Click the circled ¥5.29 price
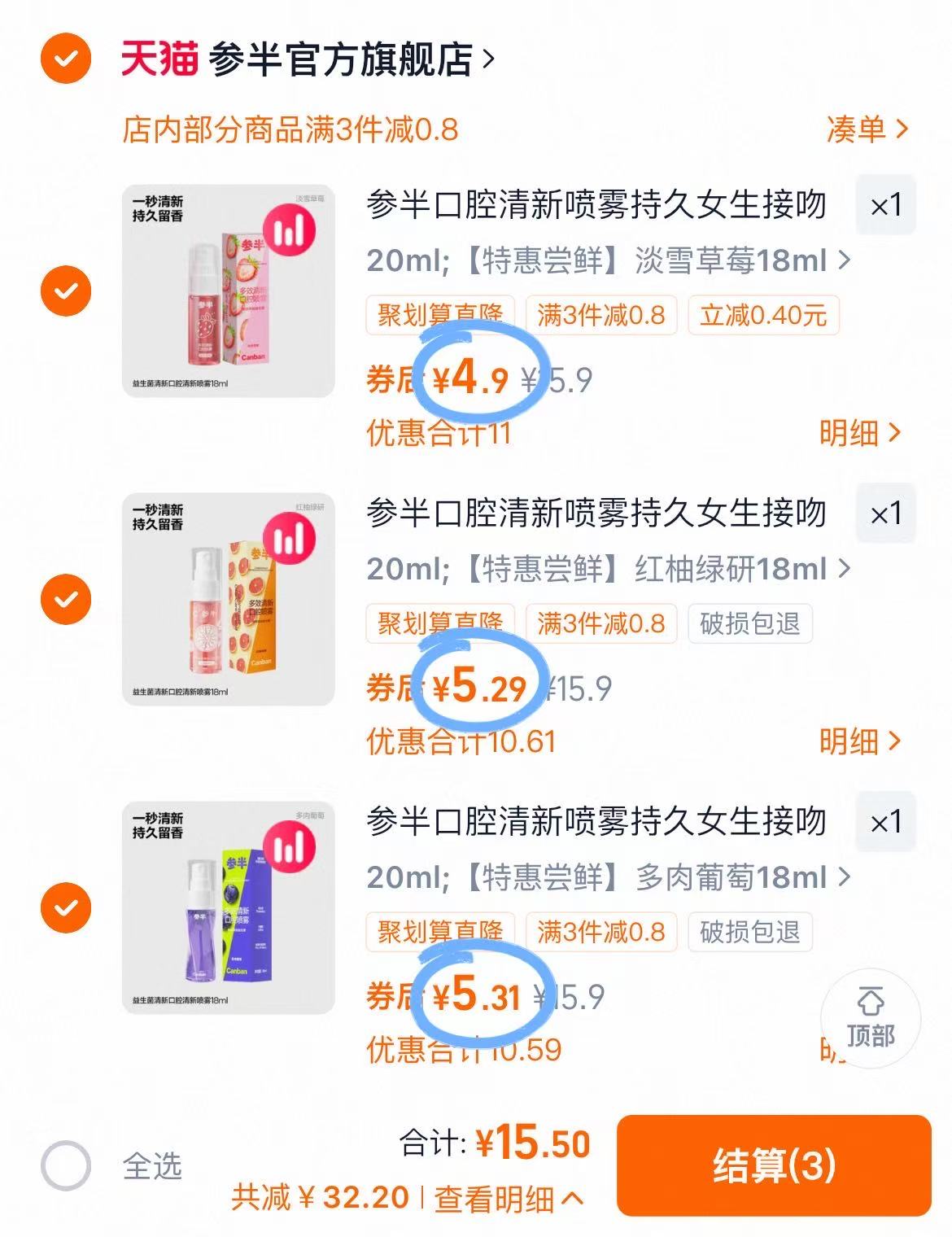Image resolution: width=952 pixels, height=1237 pixels. (x=481, y=688)
